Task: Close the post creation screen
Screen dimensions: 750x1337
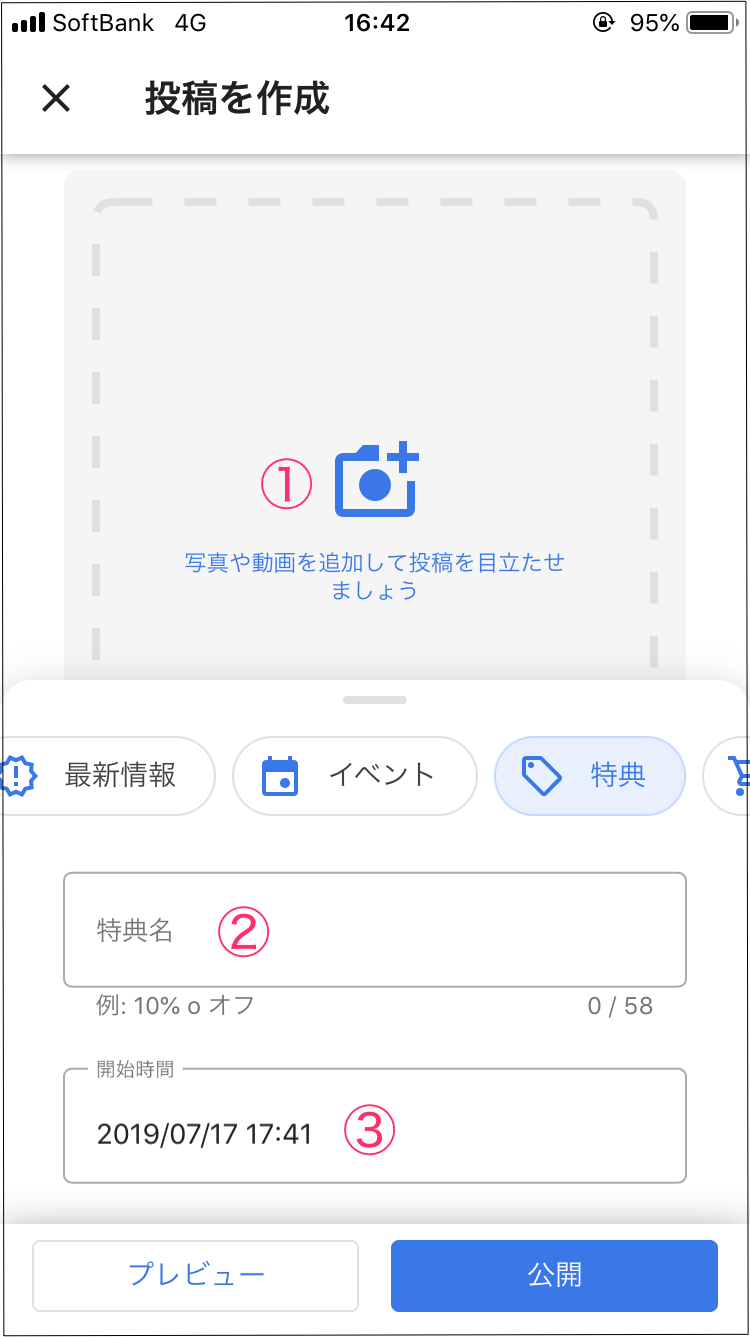Action: coord(56,98)
